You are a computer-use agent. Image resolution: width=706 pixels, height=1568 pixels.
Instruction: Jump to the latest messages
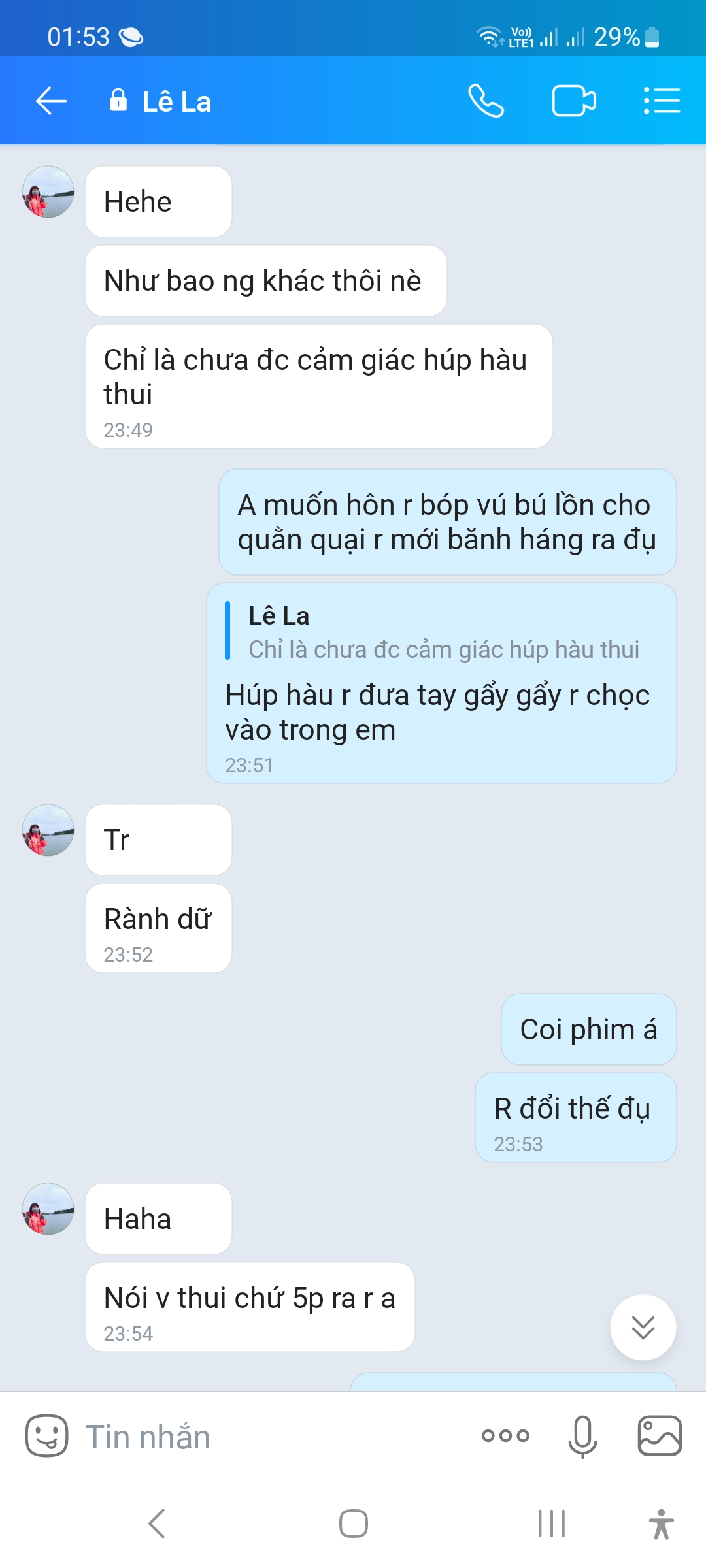coord(643,1327)
